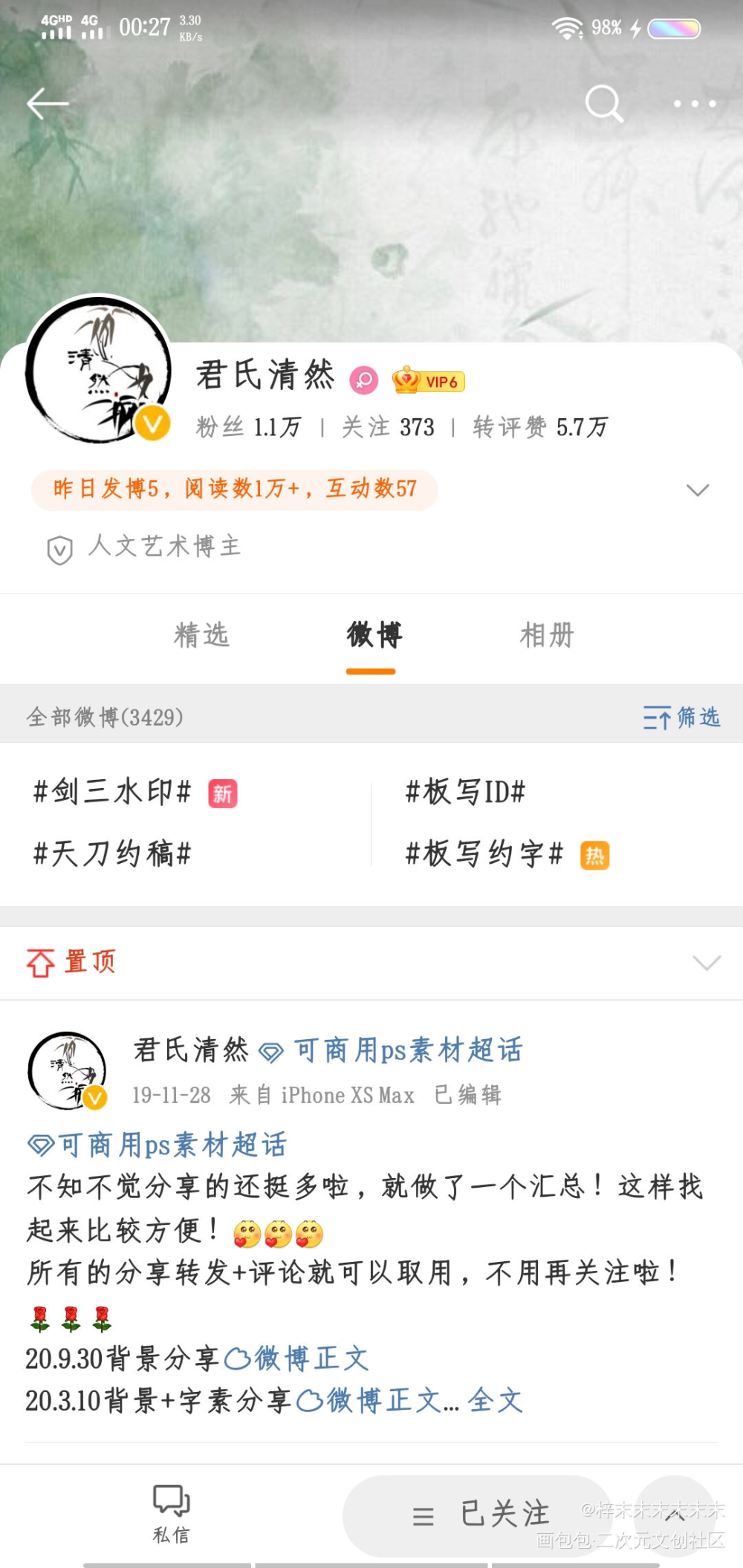View the #天刀约稿# hashtag

tap(113, 853)
